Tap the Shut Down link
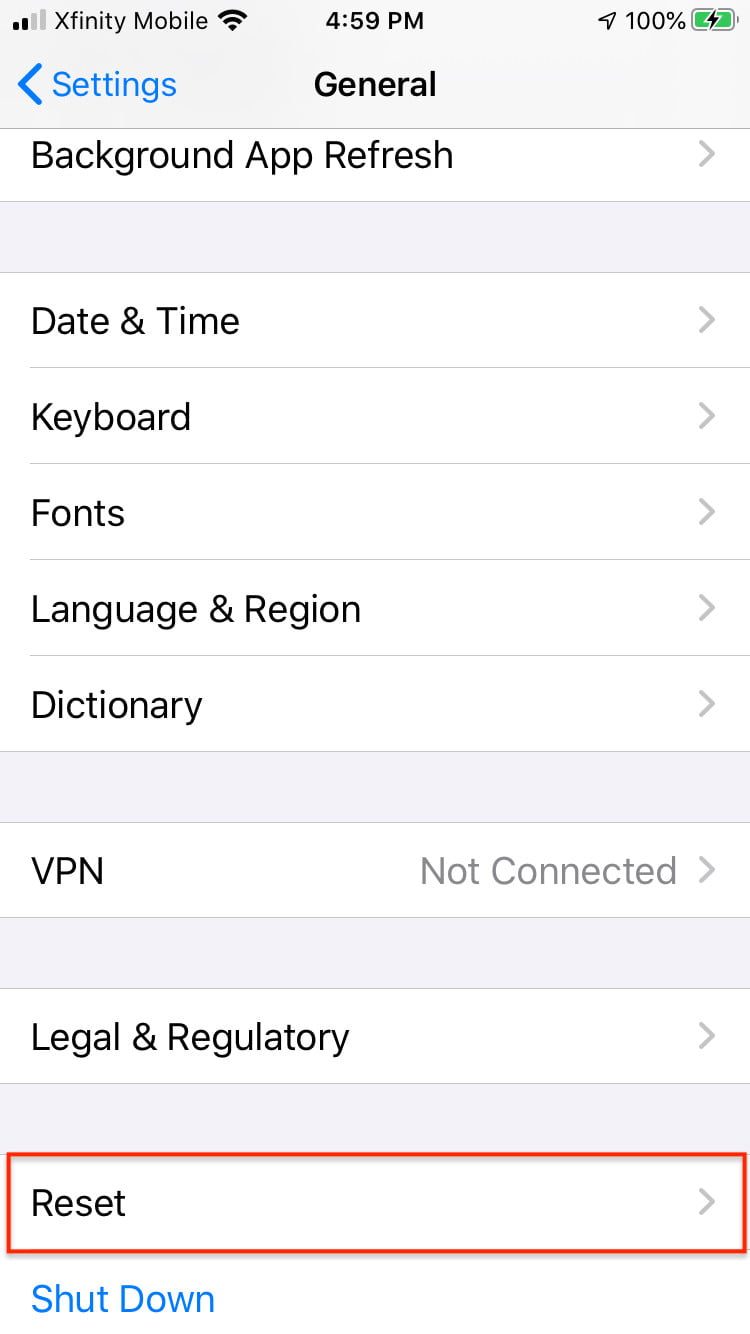The image size is (750, 1334). click(x=123, y=1299)
